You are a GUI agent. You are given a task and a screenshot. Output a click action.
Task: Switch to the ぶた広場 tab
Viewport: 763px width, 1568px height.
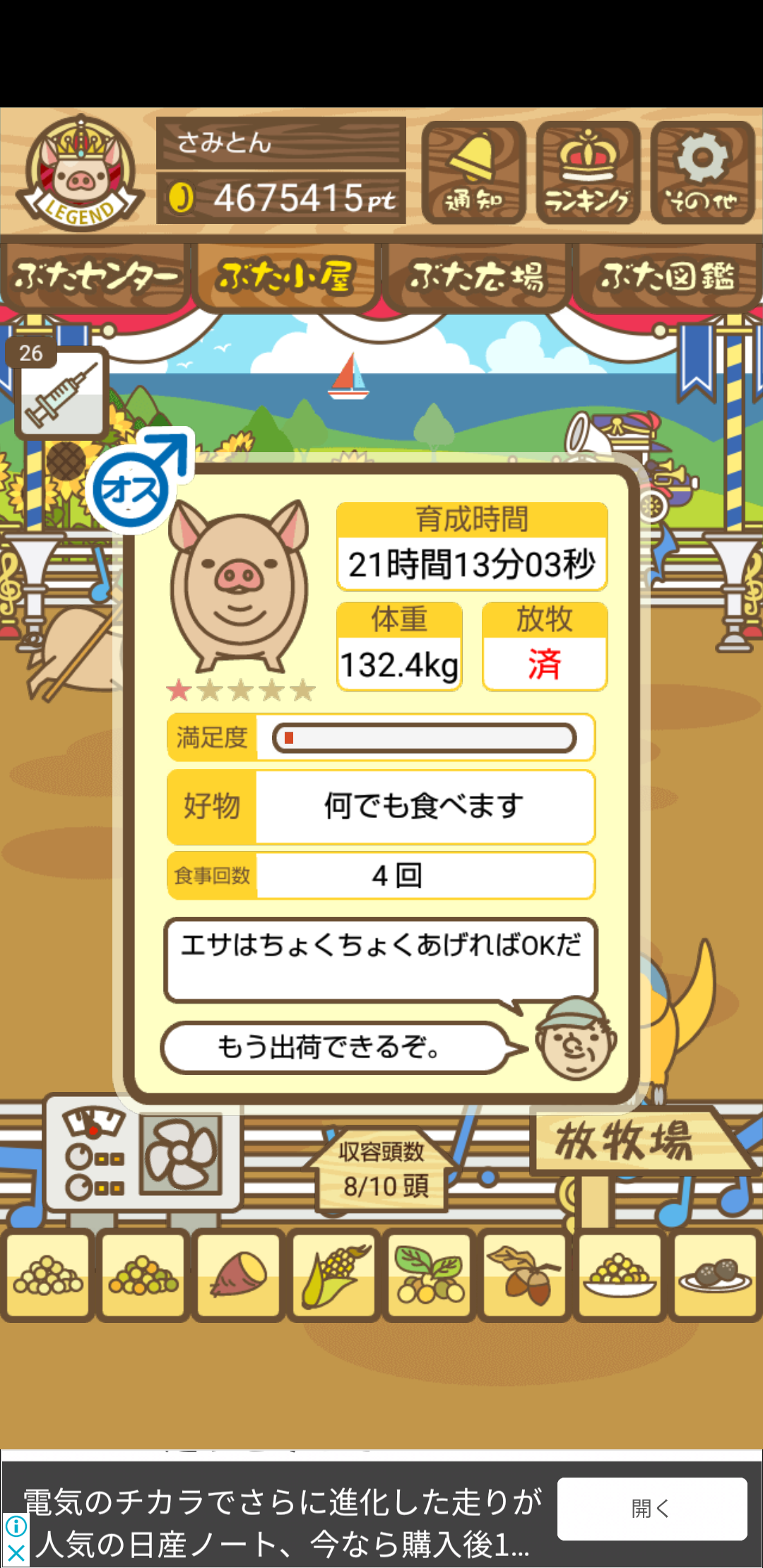point(476,277)
